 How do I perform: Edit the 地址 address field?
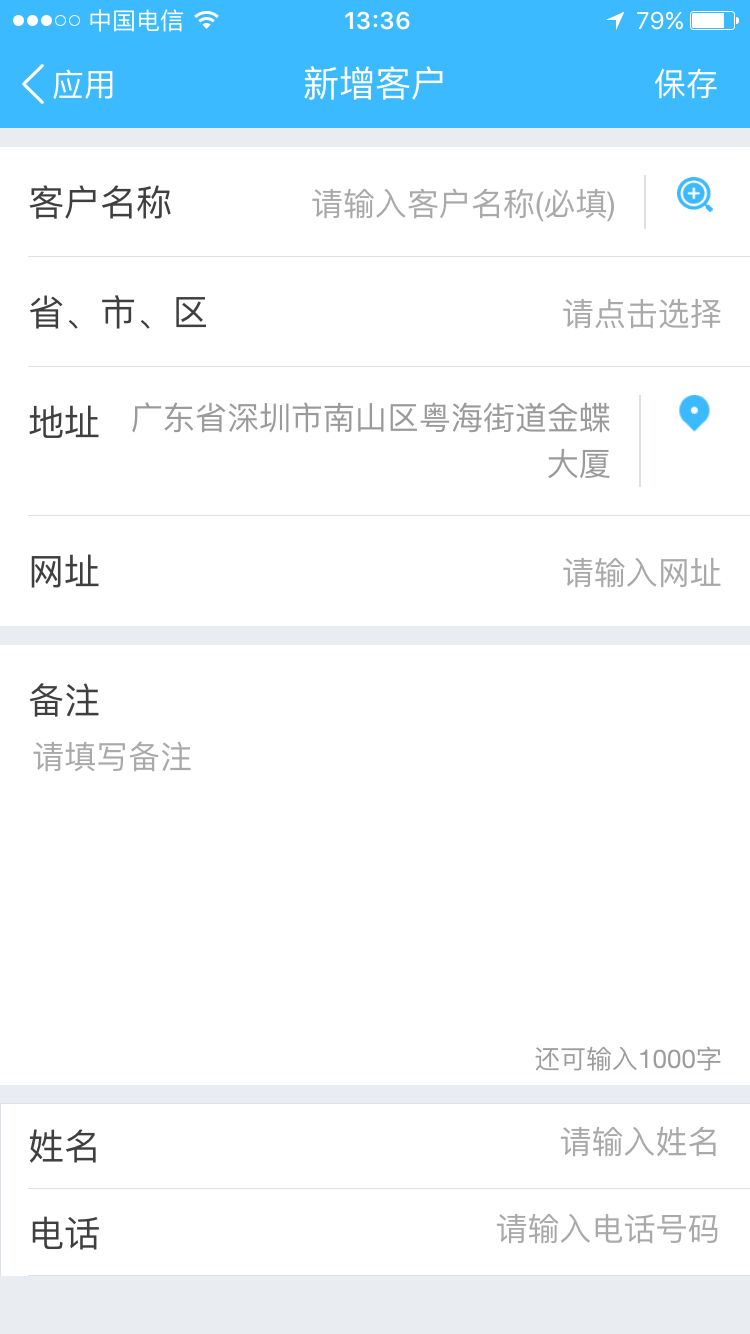pos(372,440)
